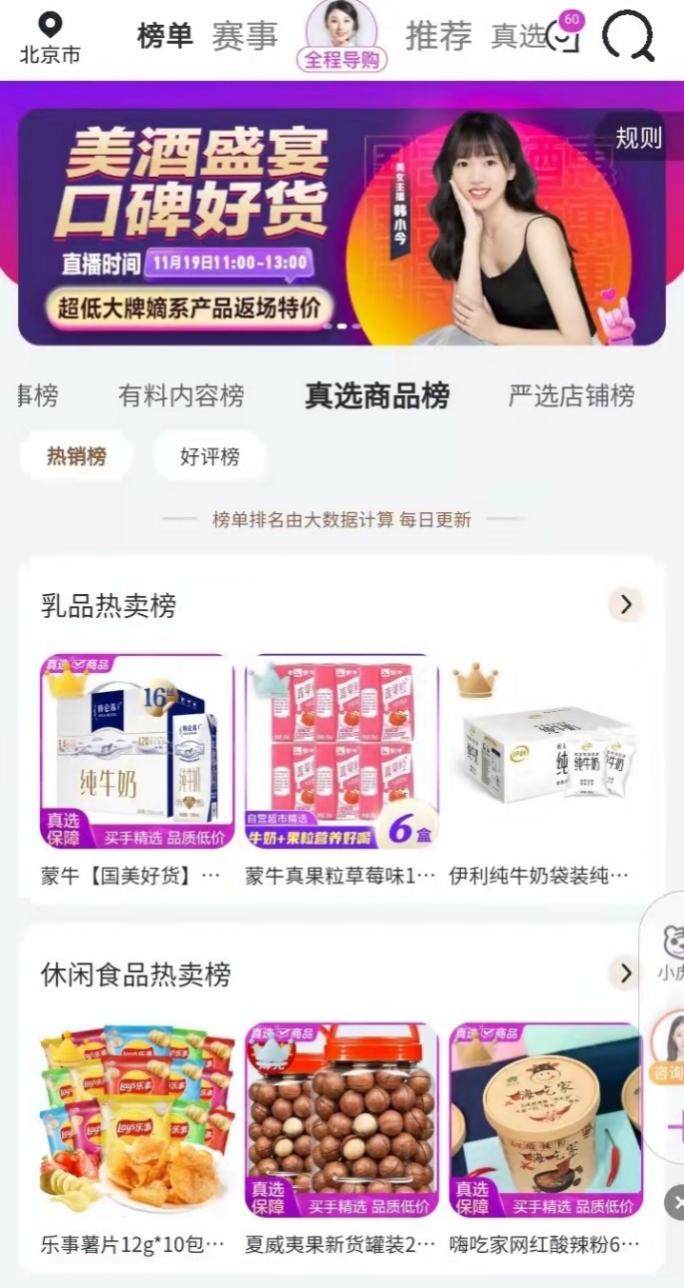684x1288 pixels.
Task: Switch to the 赛事 tab
Action: (x=244, y=37)
